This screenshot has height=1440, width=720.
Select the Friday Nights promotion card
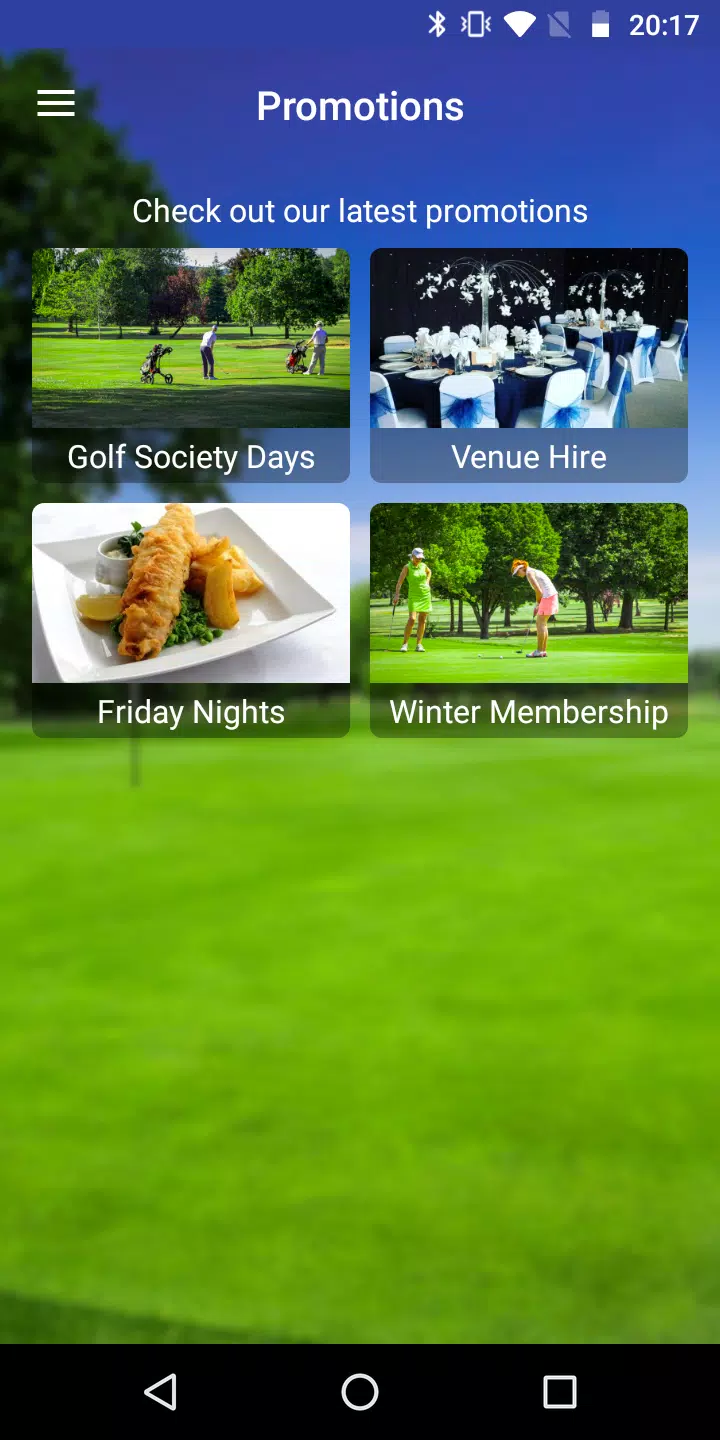[191, 620]
